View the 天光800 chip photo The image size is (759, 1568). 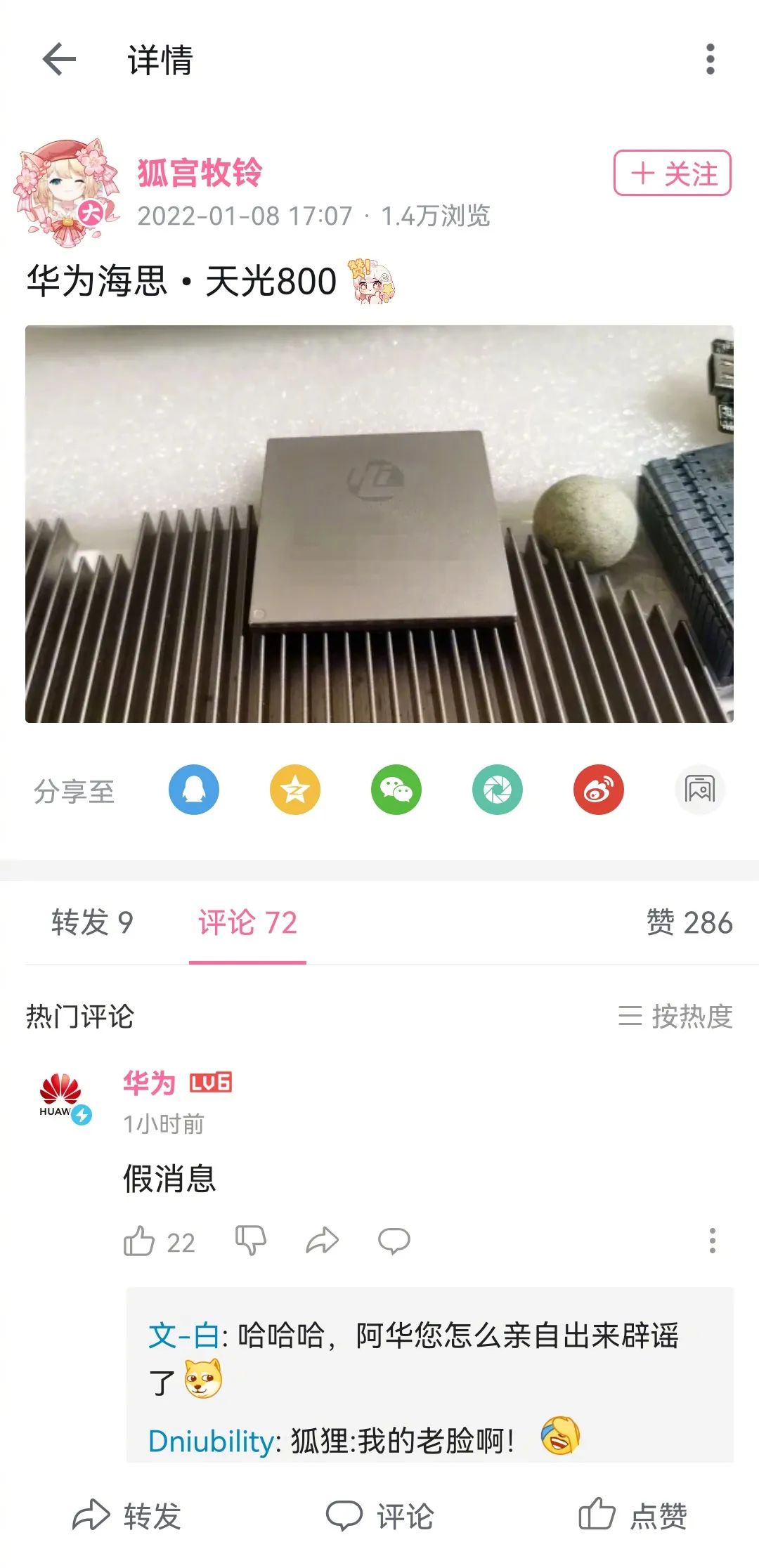[379, 523]
